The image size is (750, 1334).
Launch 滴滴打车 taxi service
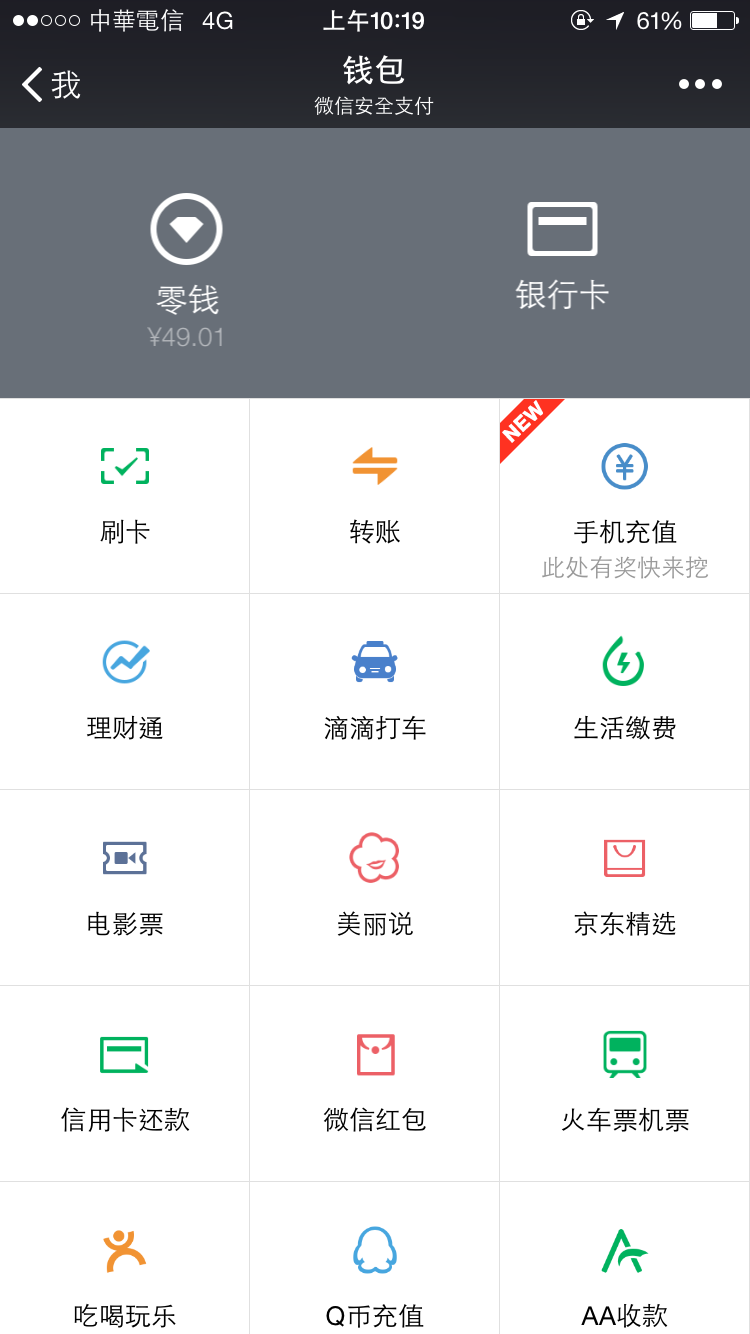point(375,692)
